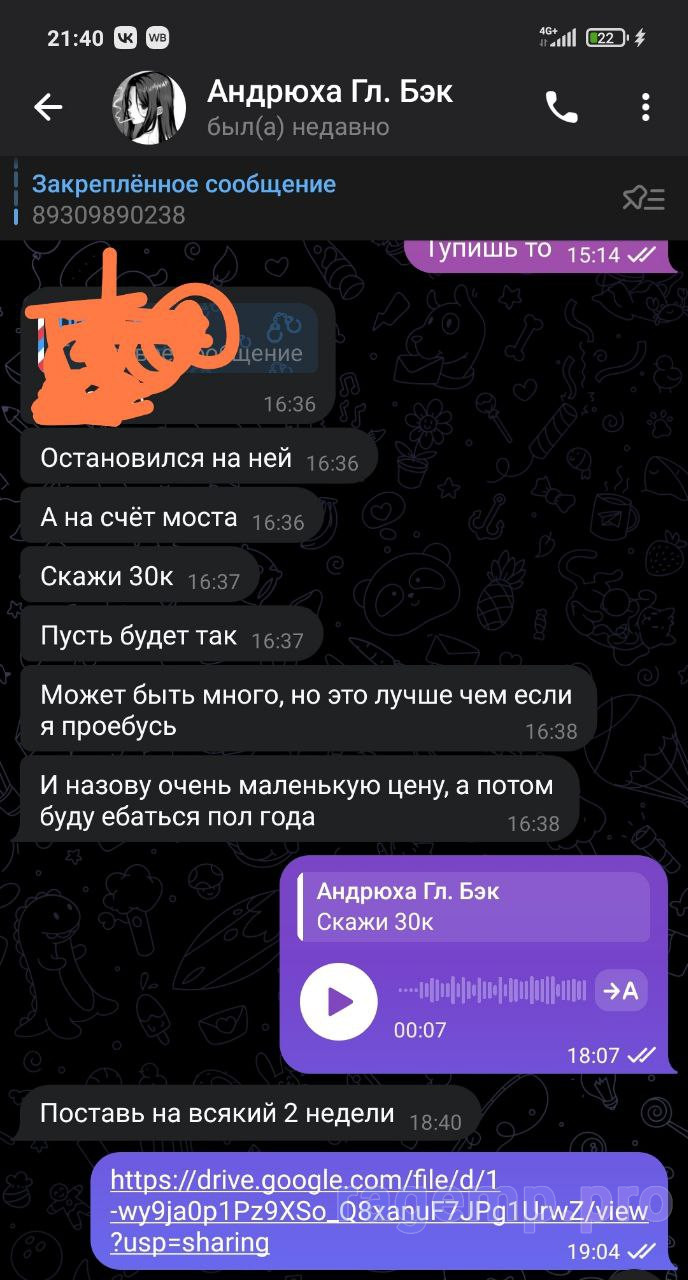Play the 00:07 voice message
Viewport: 688px width, 1280px height.
tap(339, 1001)
